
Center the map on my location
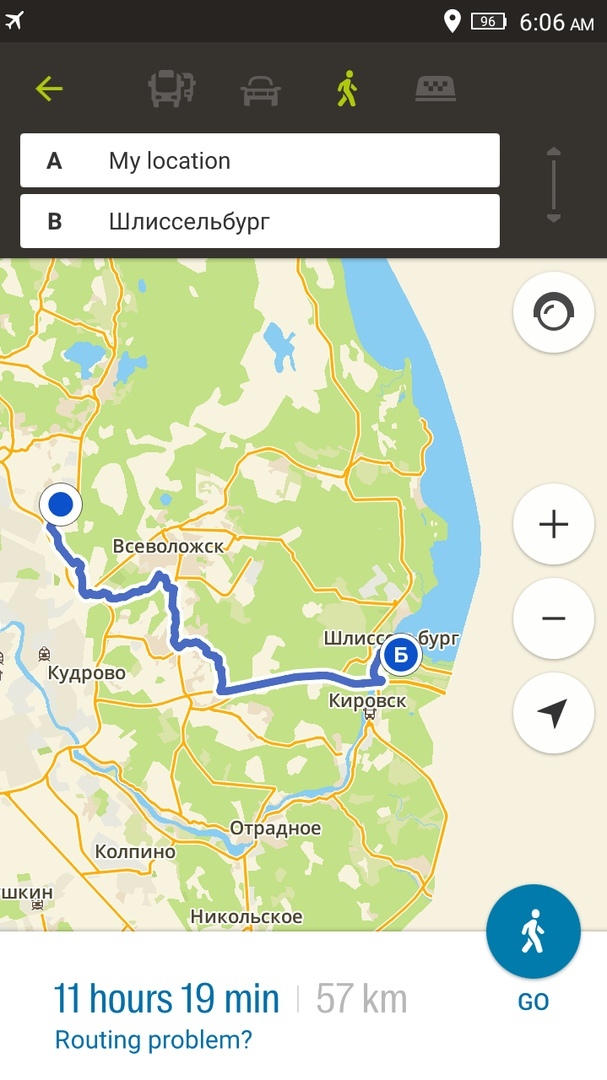click(x=553, y=713)
